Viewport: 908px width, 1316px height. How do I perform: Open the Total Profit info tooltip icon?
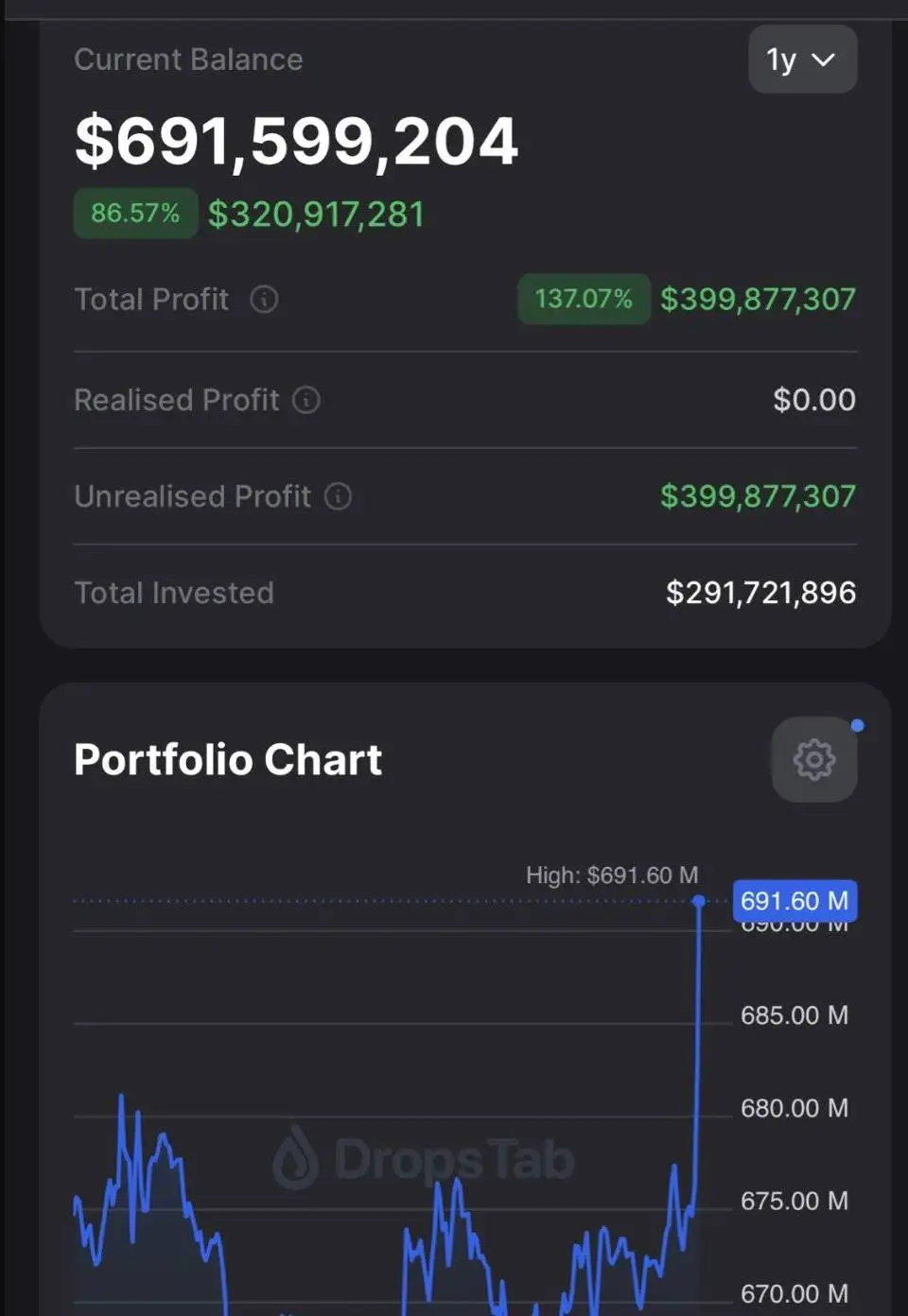click(x=265, y=300)
